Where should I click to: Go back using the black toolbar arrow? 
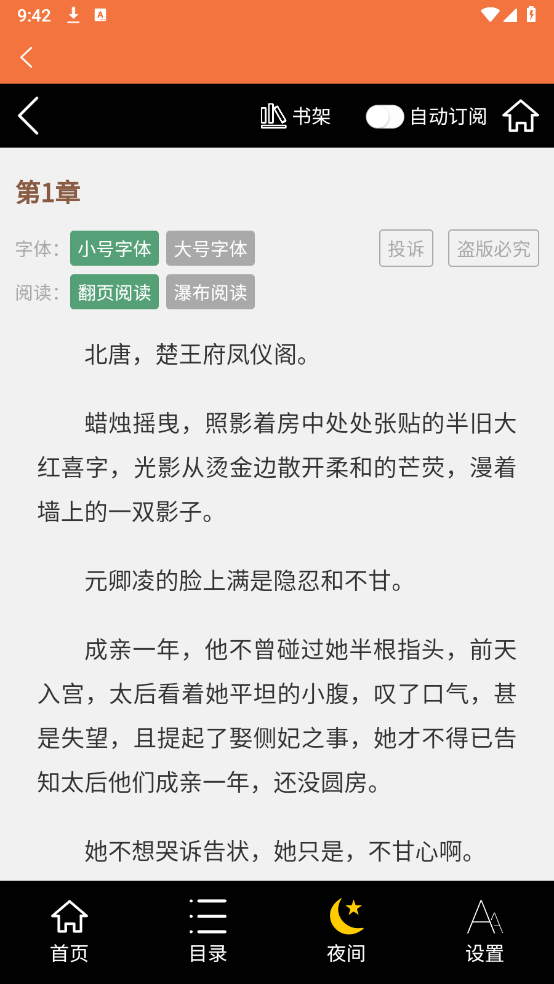29,115
